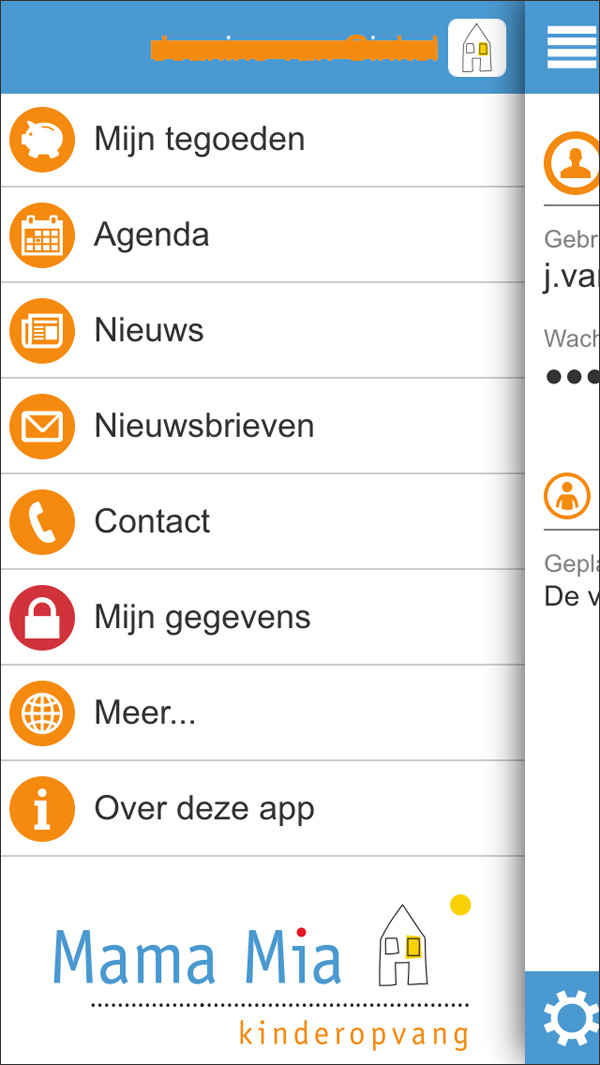The image size is (600, 1065).
Task: Open Over deze app
Action: (x=262, y=809)
